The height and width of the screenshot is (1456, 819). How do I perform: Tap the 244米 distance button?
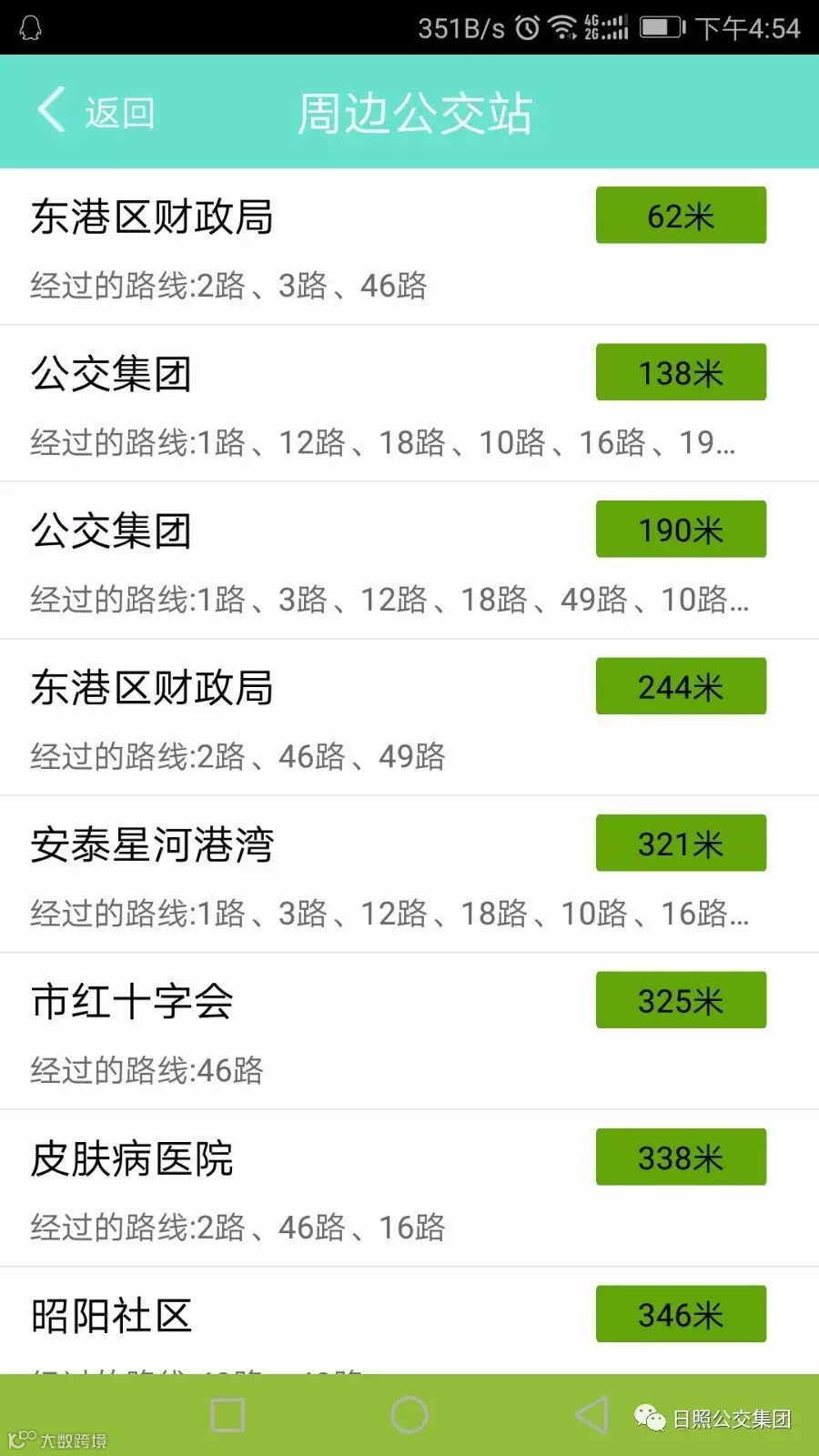[x=681, y=687]
